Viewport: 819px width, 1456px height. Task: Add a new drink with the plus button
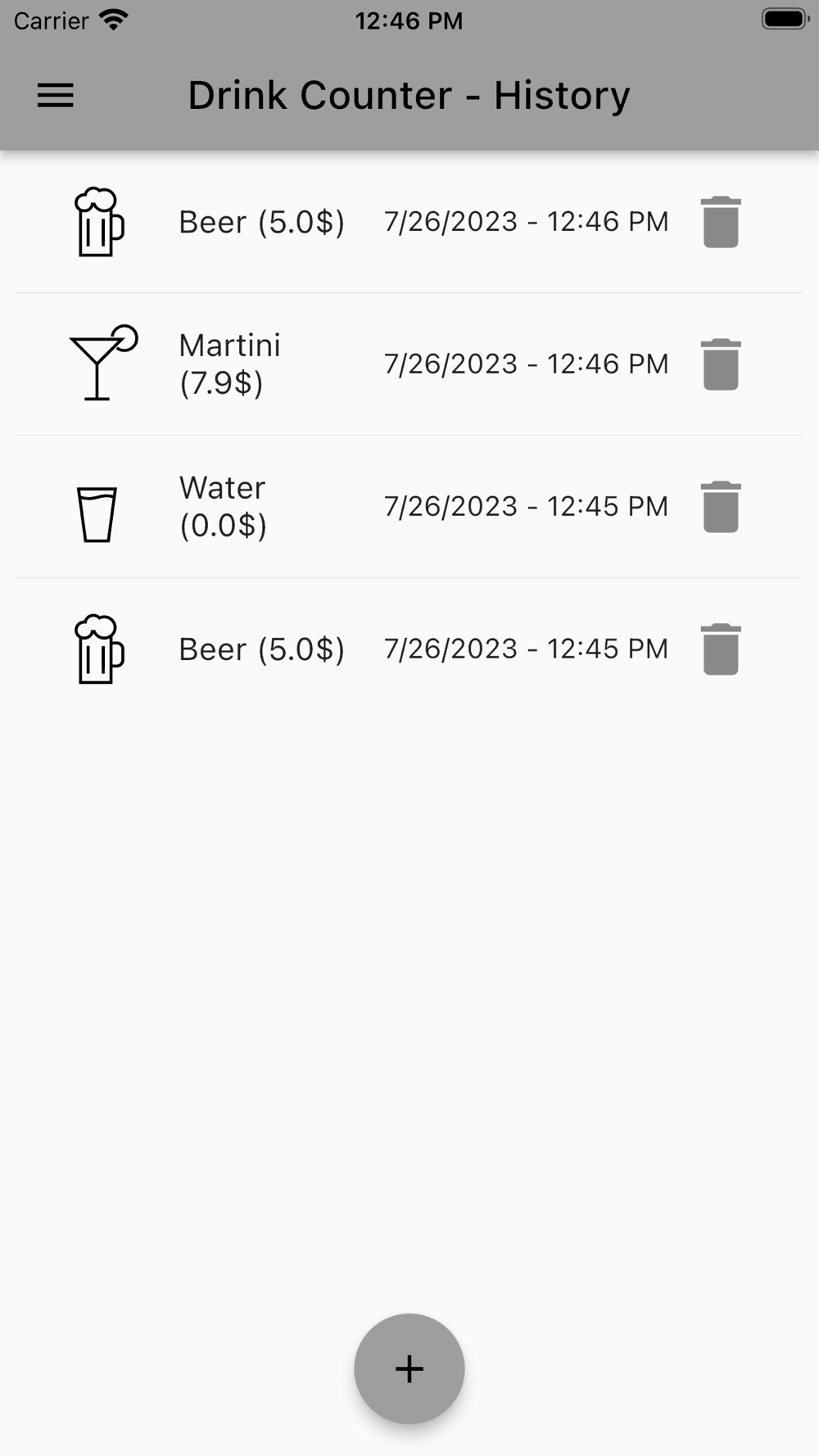409,1368
